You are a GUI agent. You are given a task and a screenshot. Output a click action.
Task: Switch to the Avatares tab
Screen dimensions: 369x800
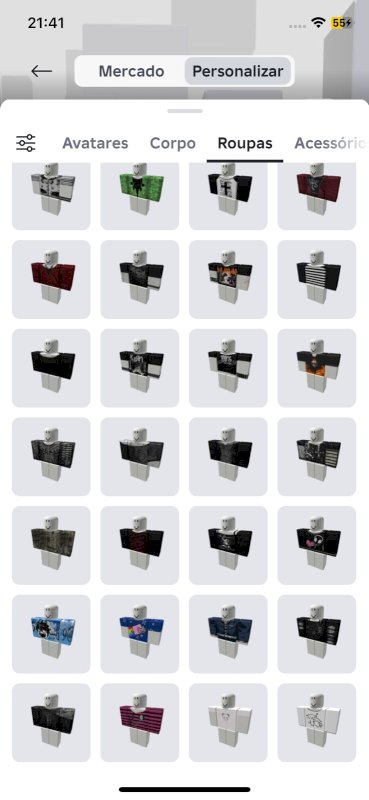95,143
